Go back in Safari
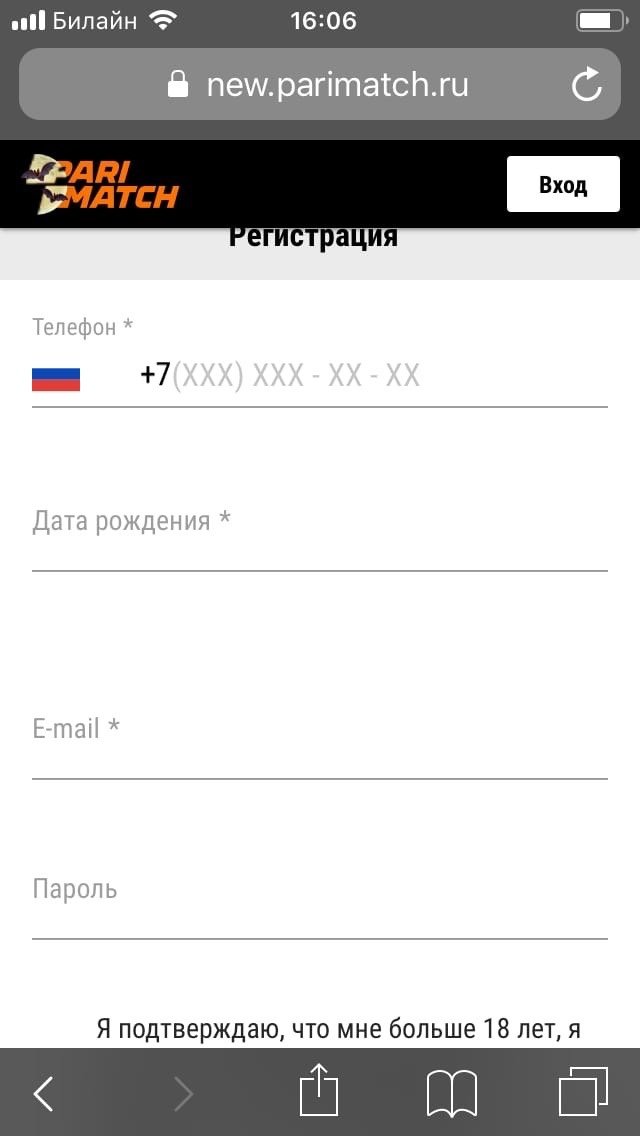640x1136 pixels. [44, 1094]
